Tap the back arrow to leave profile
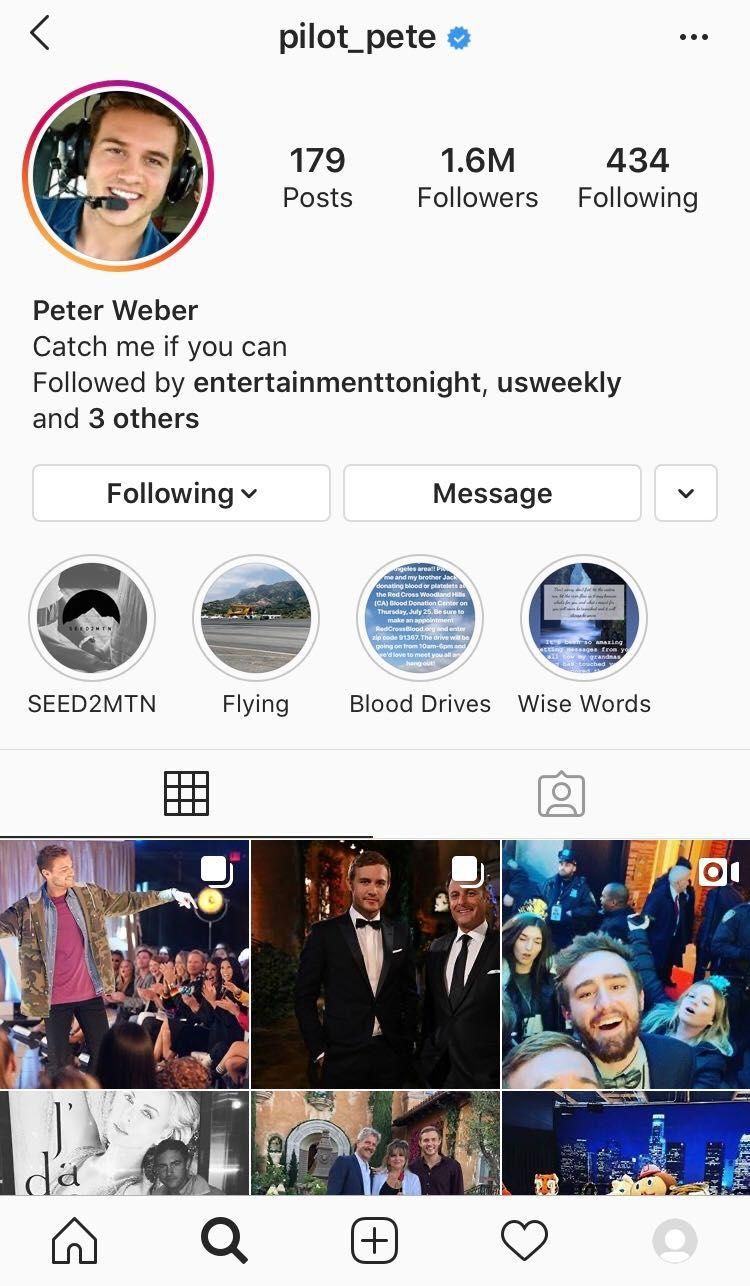The image size is (750, 1286). pyautogui.click(x=38, y=33)
